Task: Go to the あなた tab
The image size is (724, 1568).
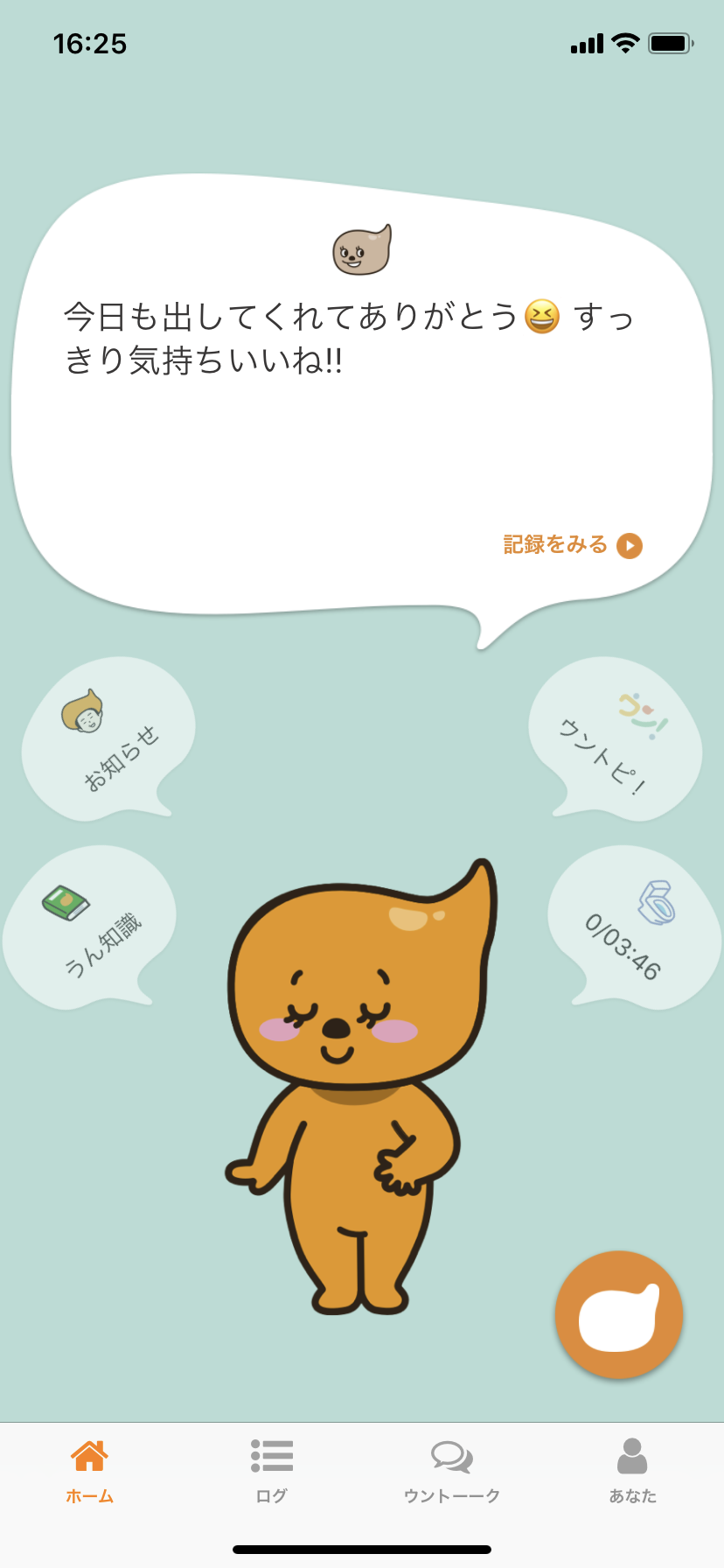Action: pos(632,1472)
